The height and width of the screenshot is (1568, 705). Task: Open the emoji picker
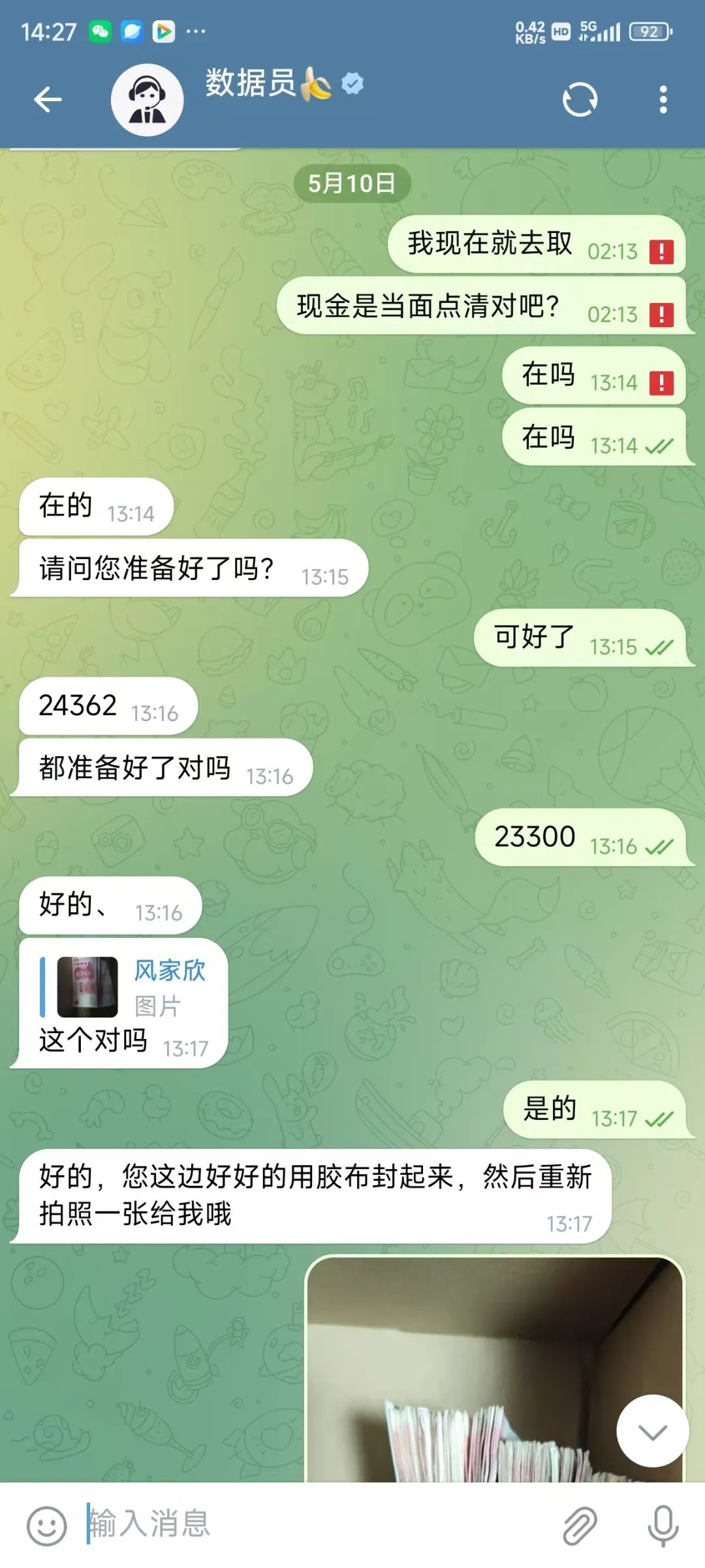coord(46,1526)
